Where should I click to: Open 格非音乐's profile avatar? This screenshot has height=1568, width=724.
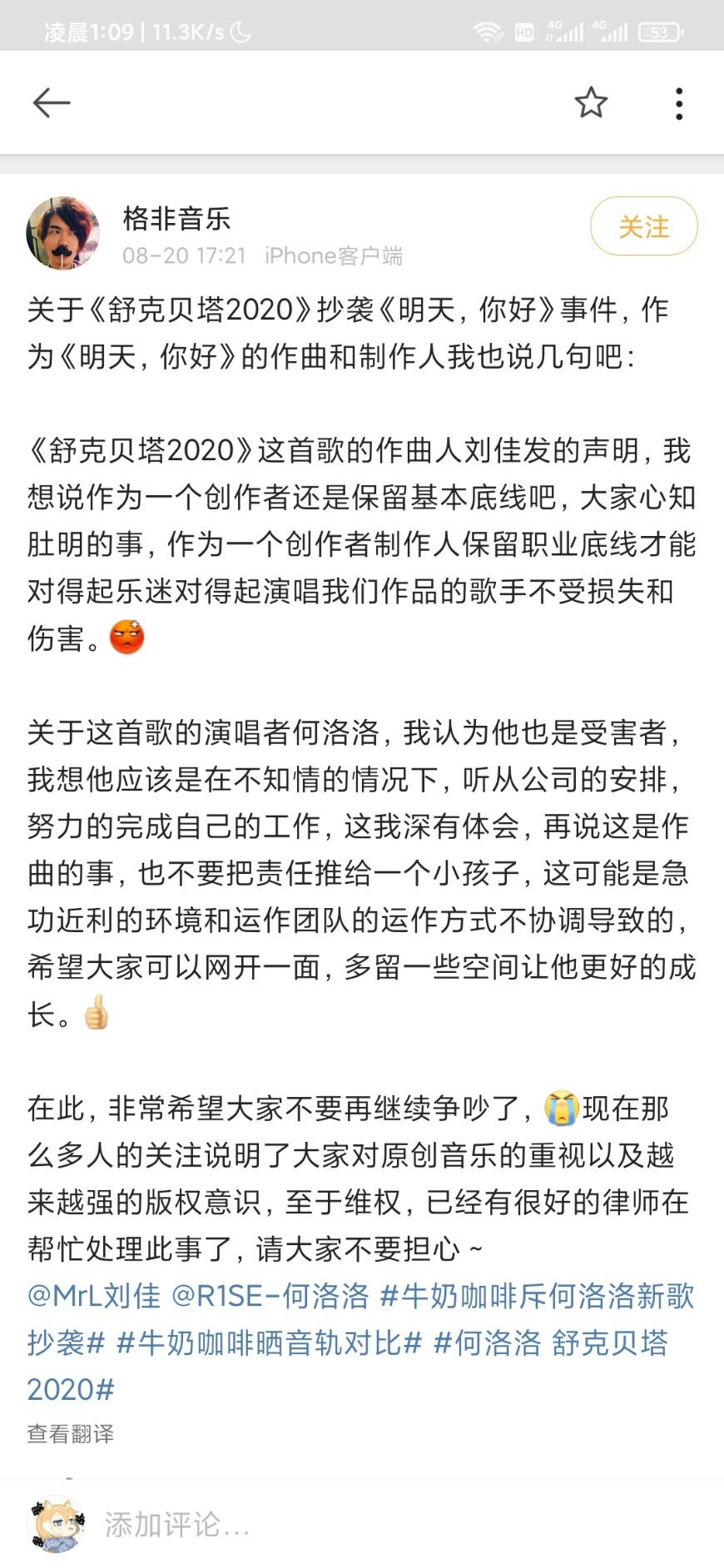click(x=63, y=233)
